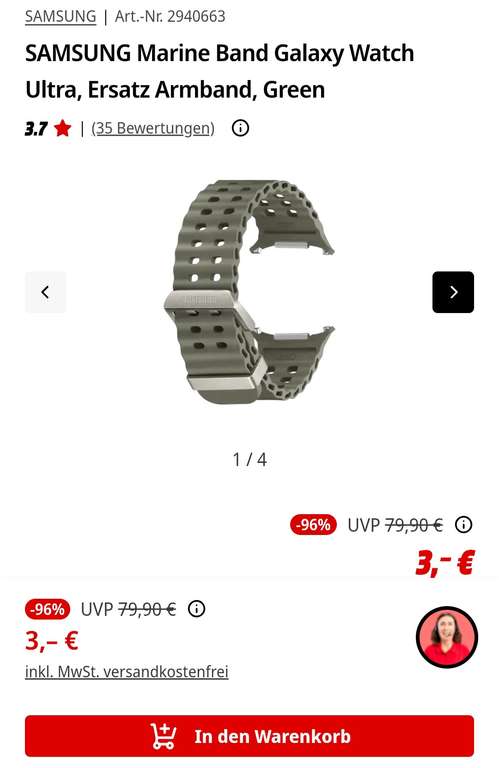Show the next product image

(x=453, y=292)
